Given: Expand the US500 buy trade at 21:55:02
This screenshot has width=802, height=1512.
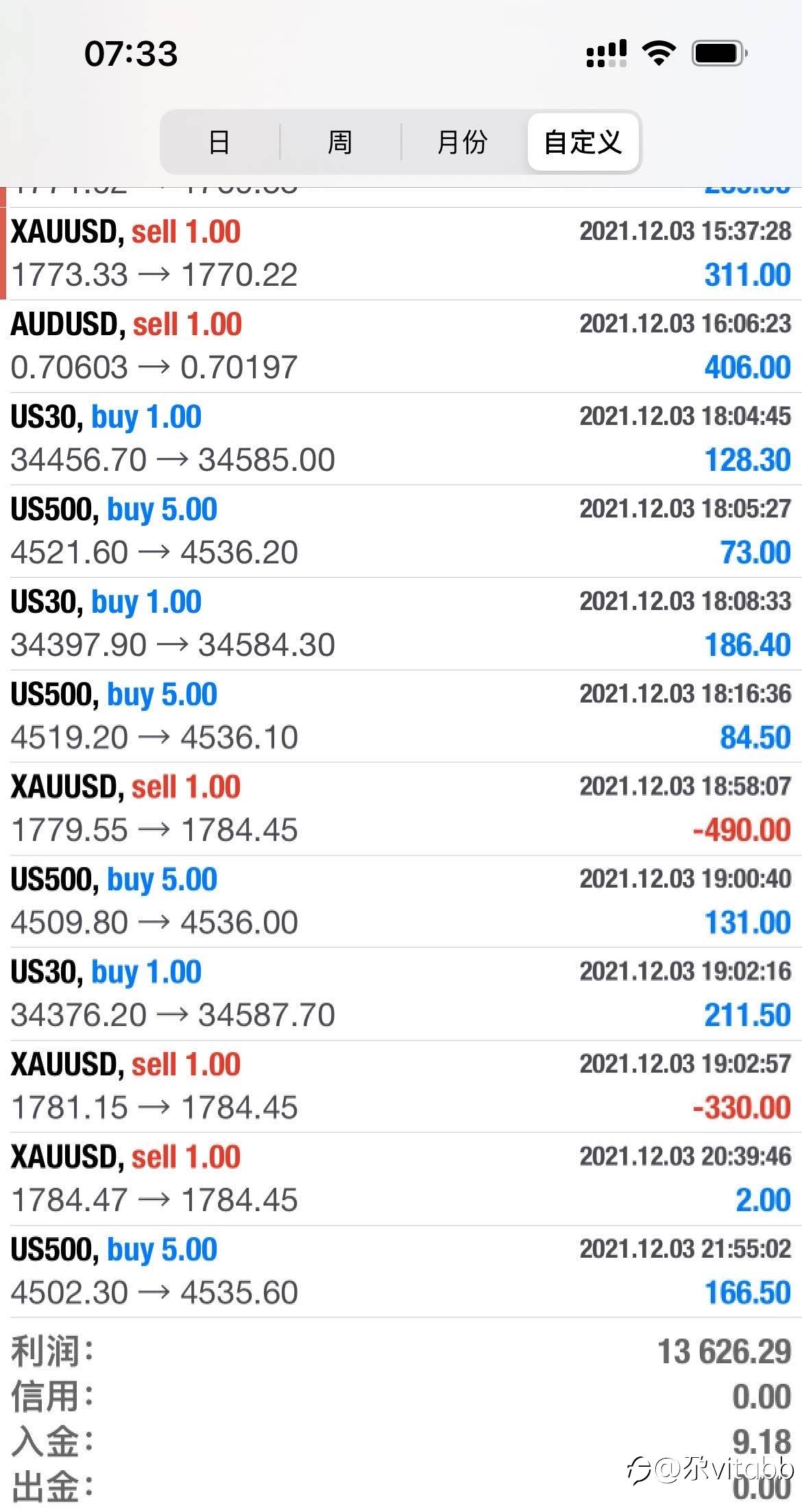Looking at the screenshot, I should (401, 1271).
